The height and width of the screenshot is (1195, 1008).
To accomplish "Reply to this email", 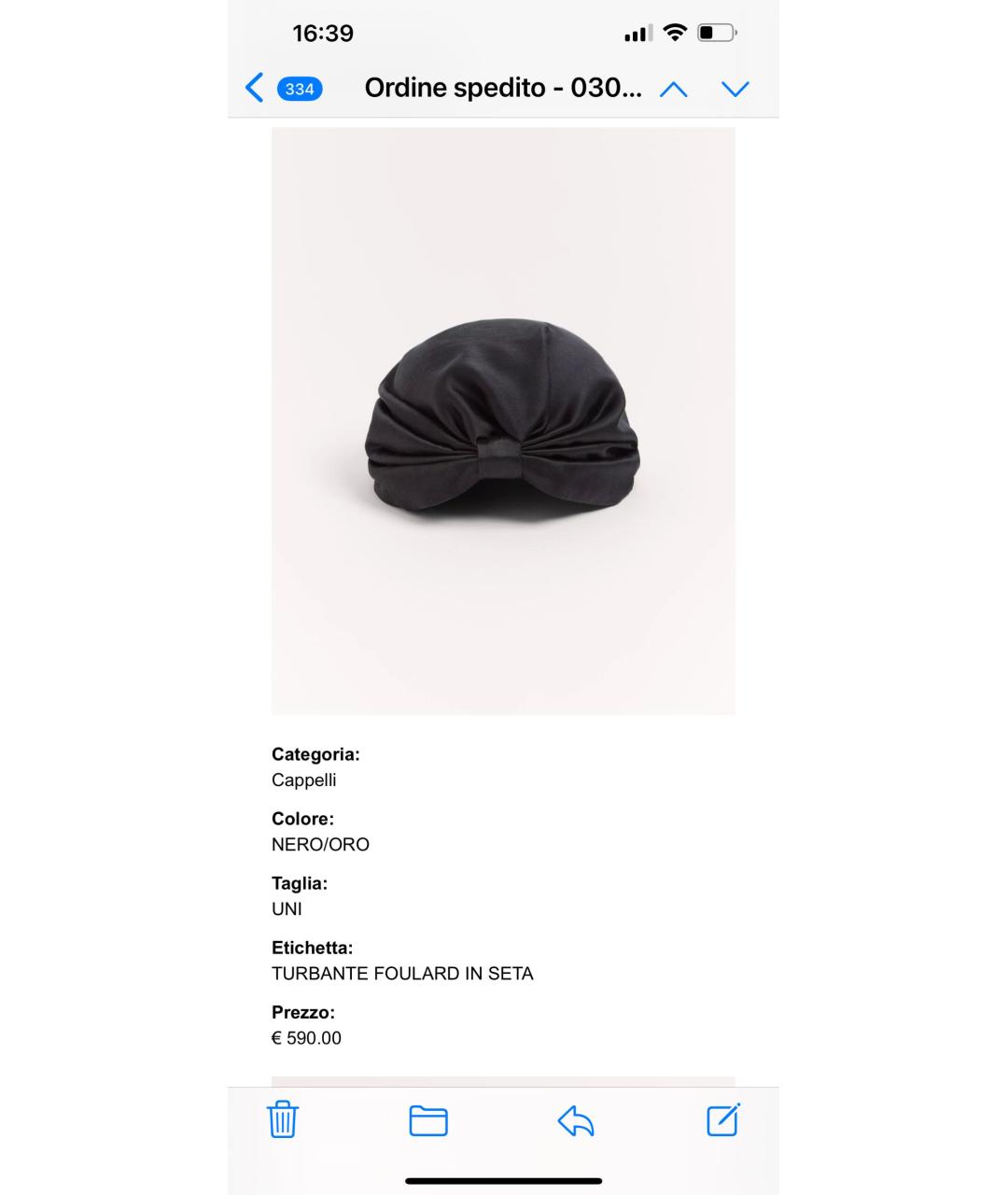I will 576,1120.
